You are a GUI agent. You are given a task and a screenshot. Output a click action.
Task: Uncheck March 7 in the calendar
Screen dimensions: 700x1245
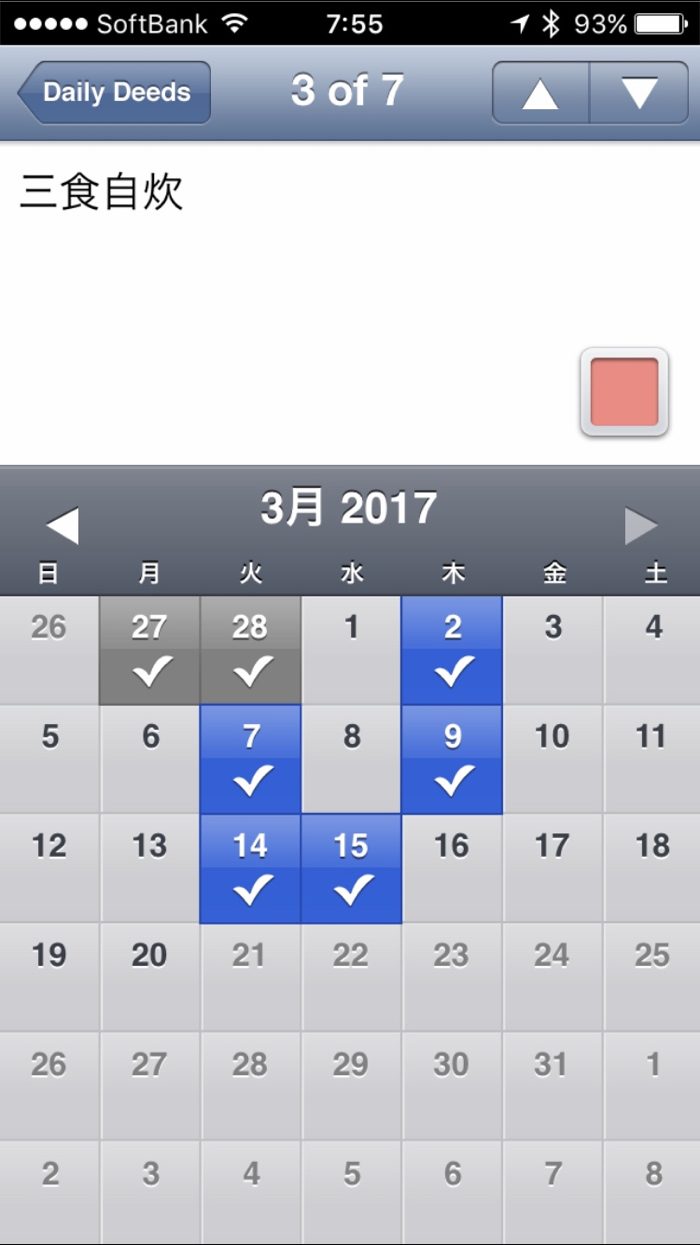(250, 759)
